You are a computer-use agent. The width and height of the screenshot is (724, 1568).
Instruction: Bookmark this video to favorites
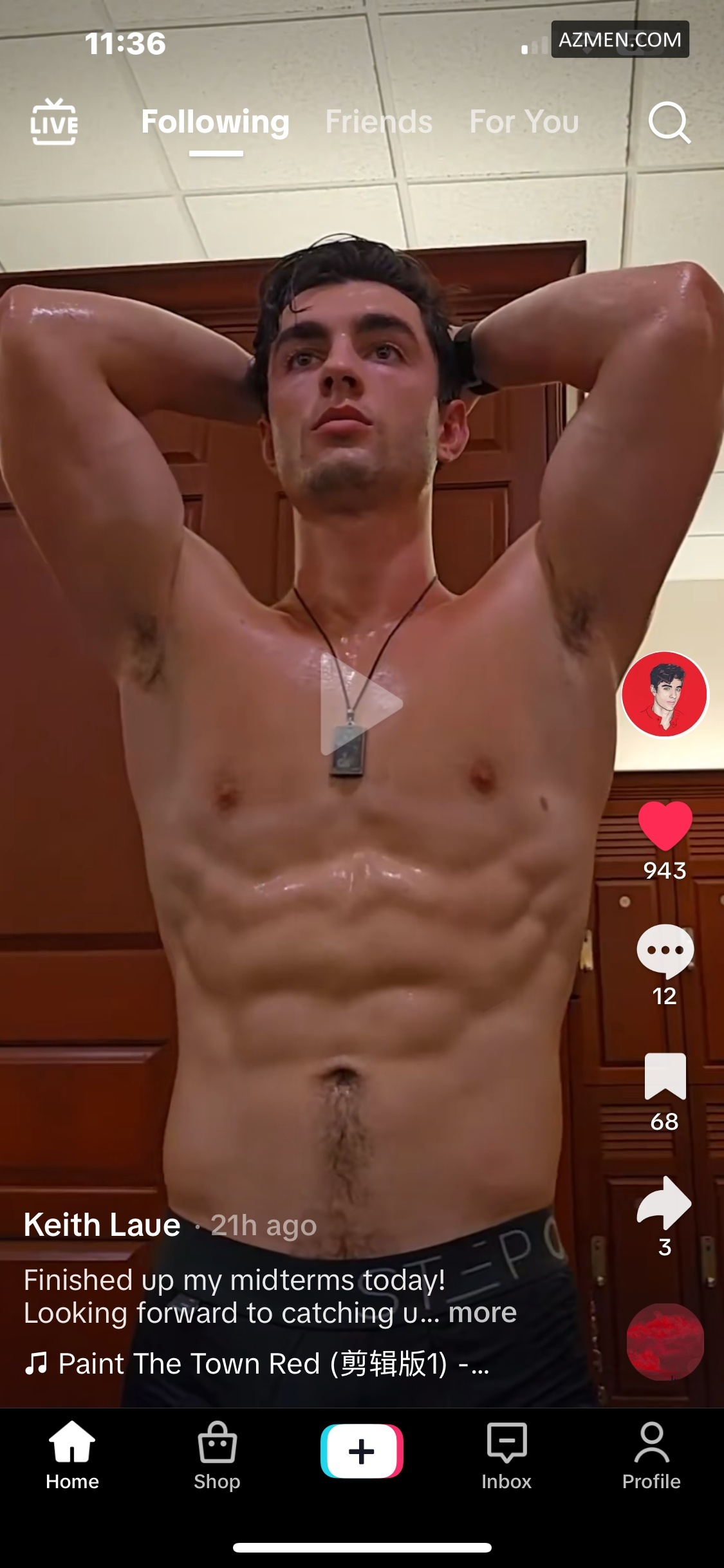(665, 1076)
